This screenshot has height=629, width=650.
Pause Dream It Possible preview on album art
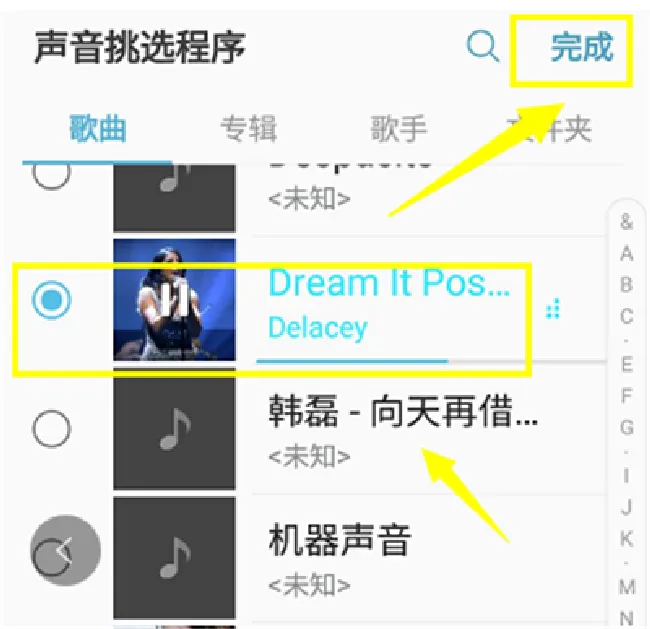[x=175, y=299]
